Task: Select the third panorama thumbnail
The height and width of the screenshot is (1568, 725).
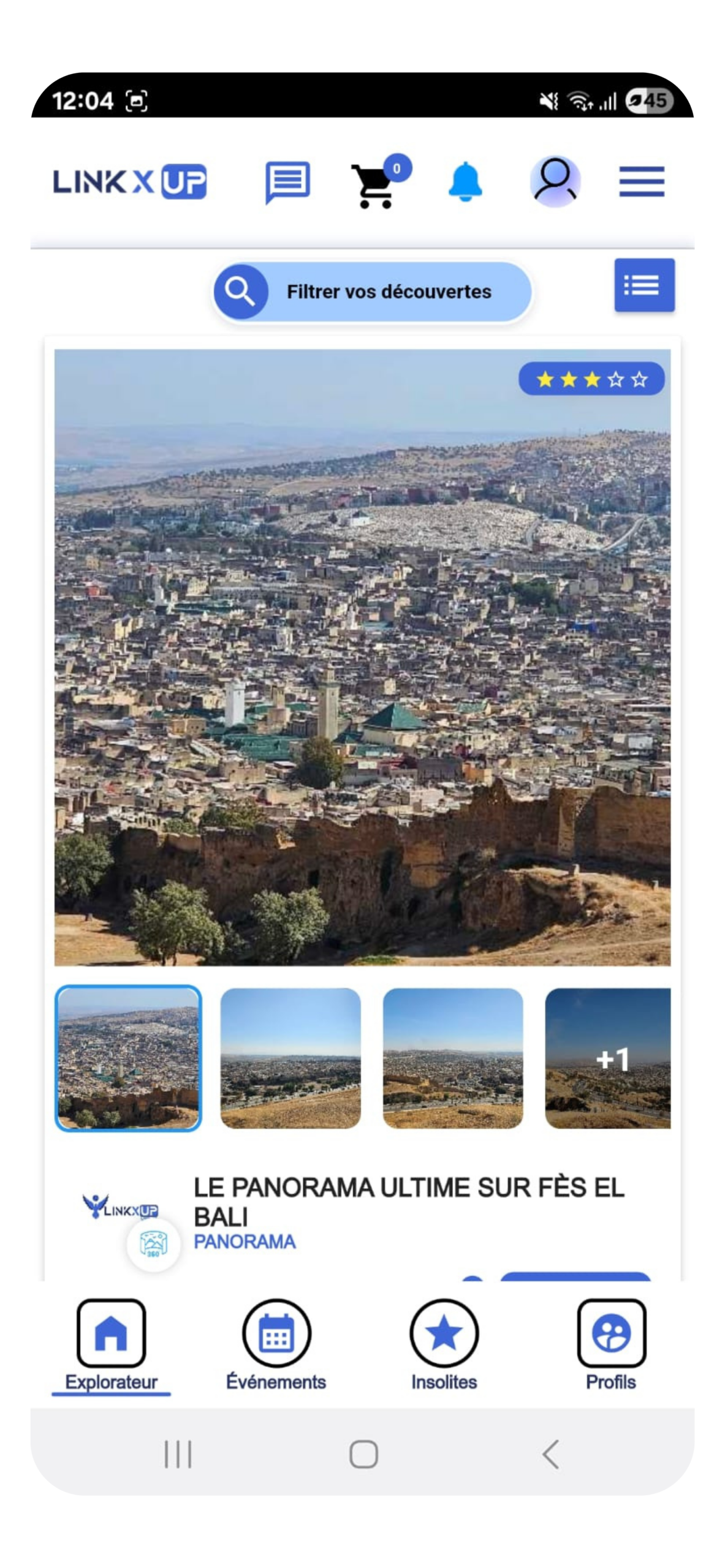Action: (x=453, y=1058)
